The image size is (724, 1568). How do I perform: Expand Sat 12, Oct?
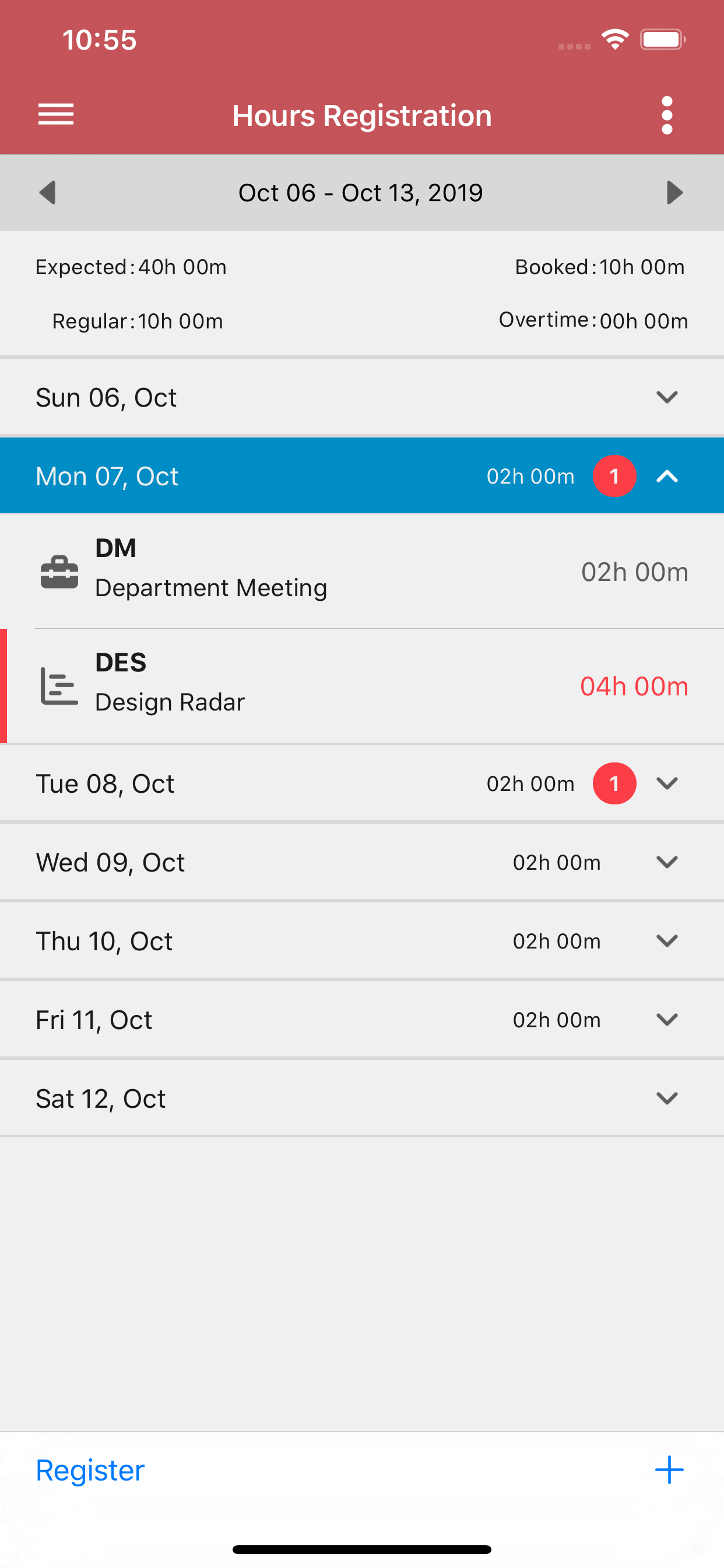coord(362,1098)
